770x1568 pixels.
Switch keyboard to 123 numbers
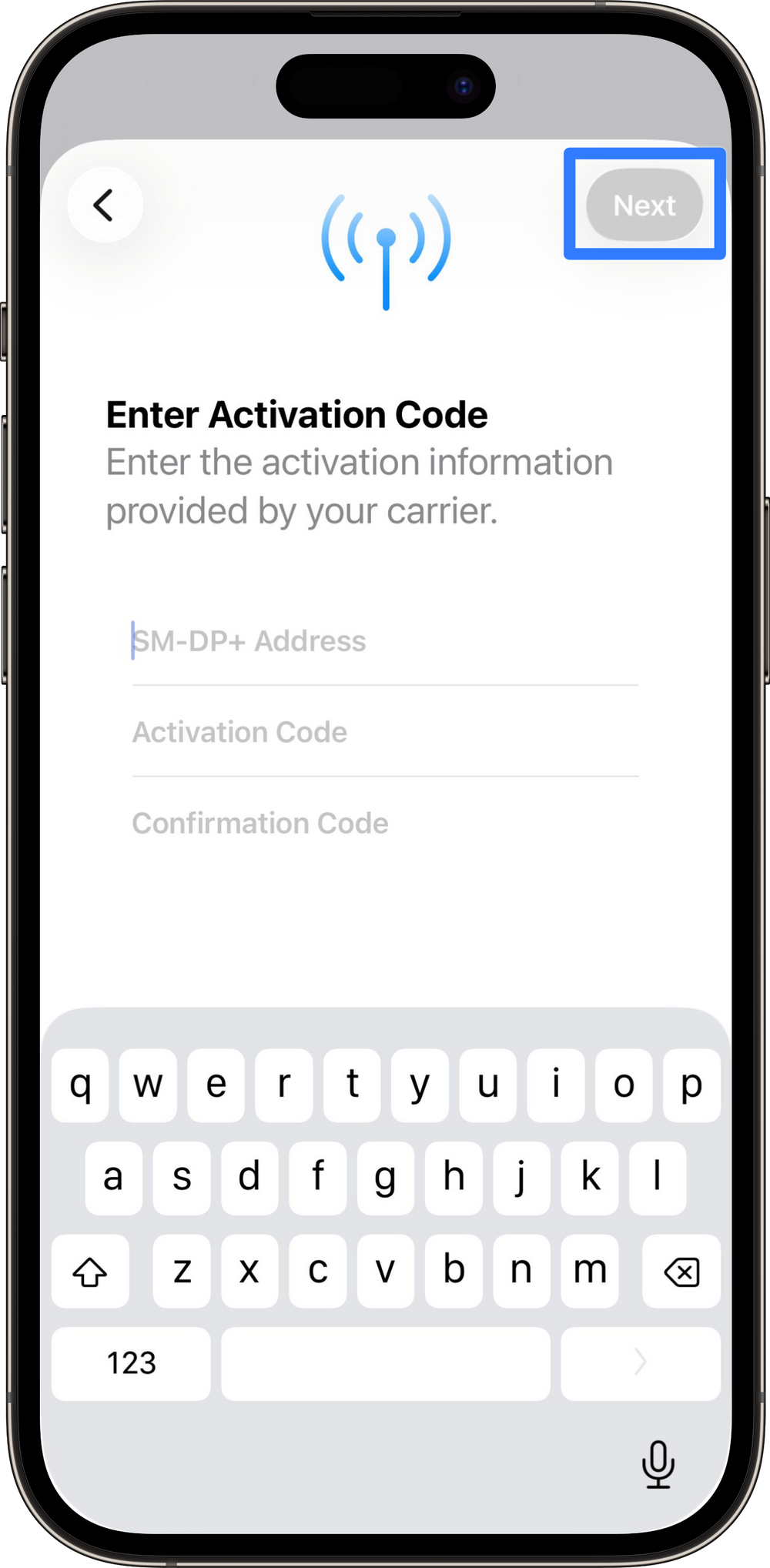point(131,1363)
